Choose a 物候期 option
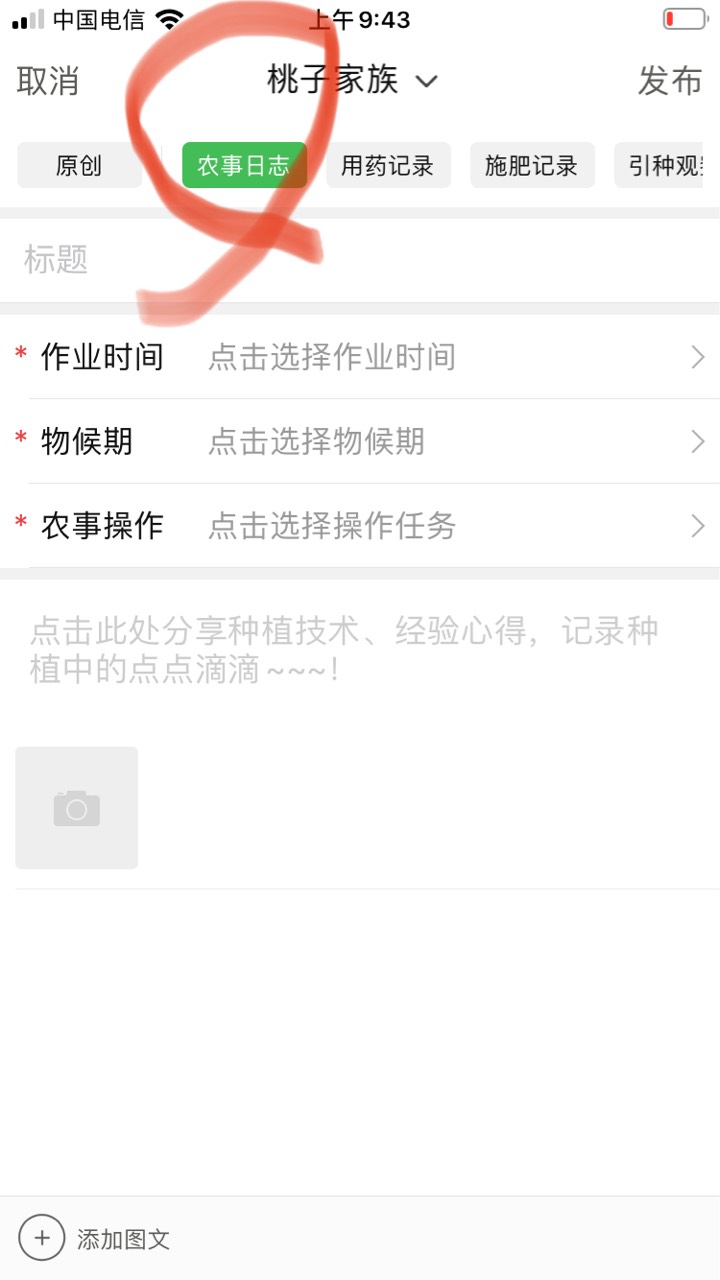Viewport: 720px width, 1280px height. (360, 441)
